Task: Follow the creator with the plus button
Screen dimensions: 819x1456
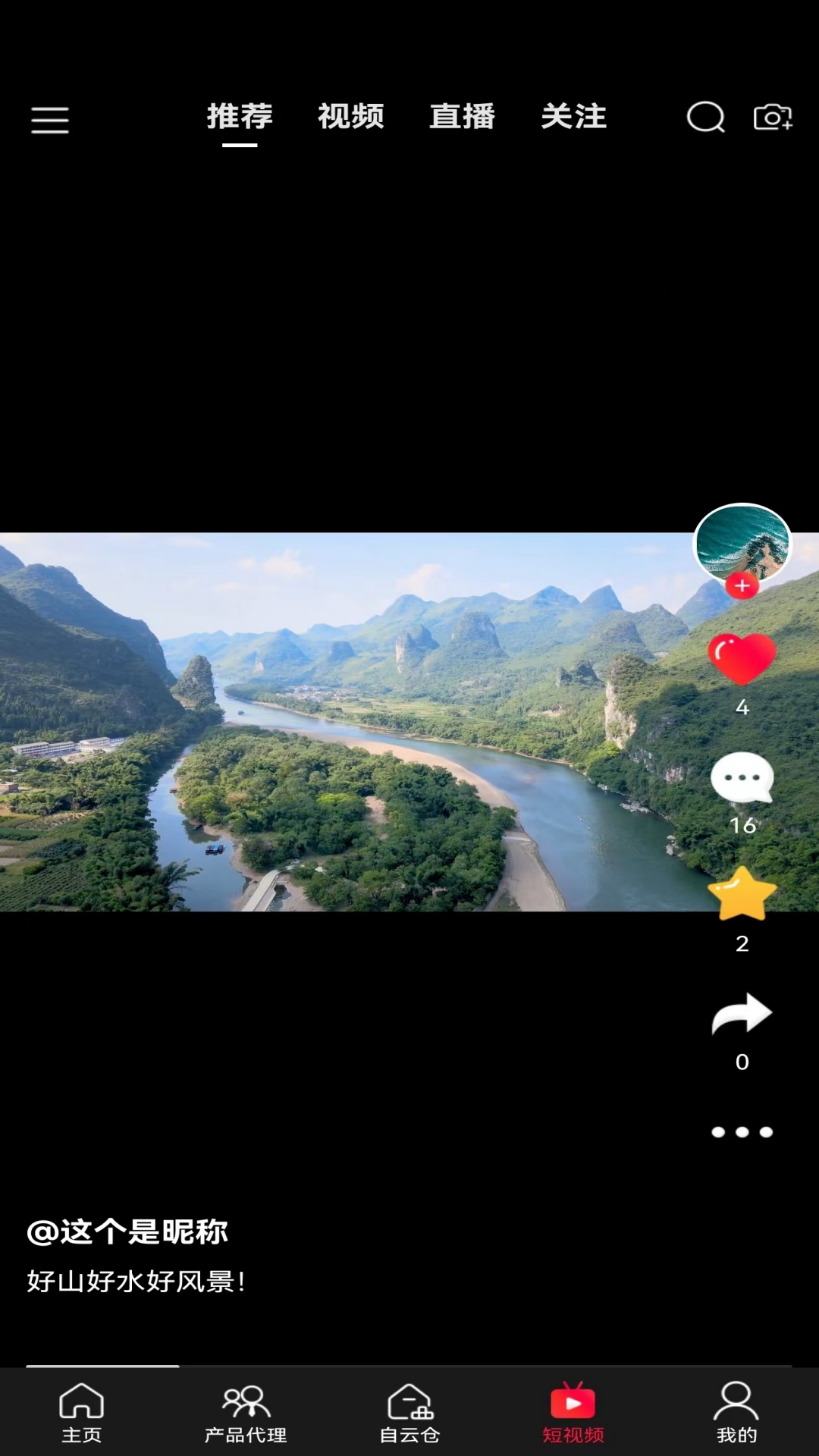Action: tap(742, 585)
